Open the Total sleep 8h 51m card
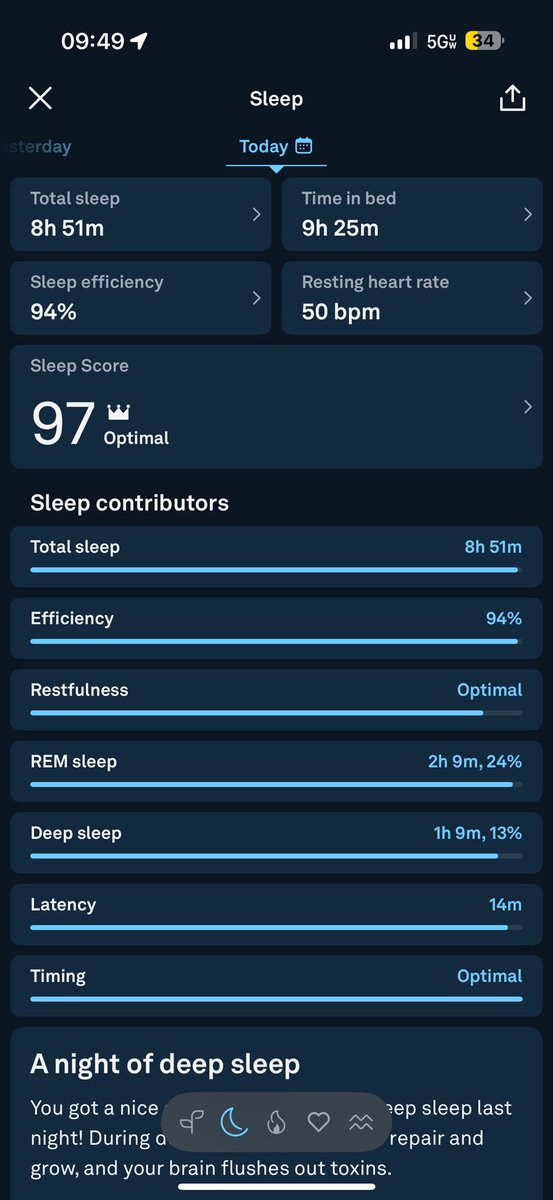The height and width of the screenshot is (1200, 553). click(x=141, y=214)
